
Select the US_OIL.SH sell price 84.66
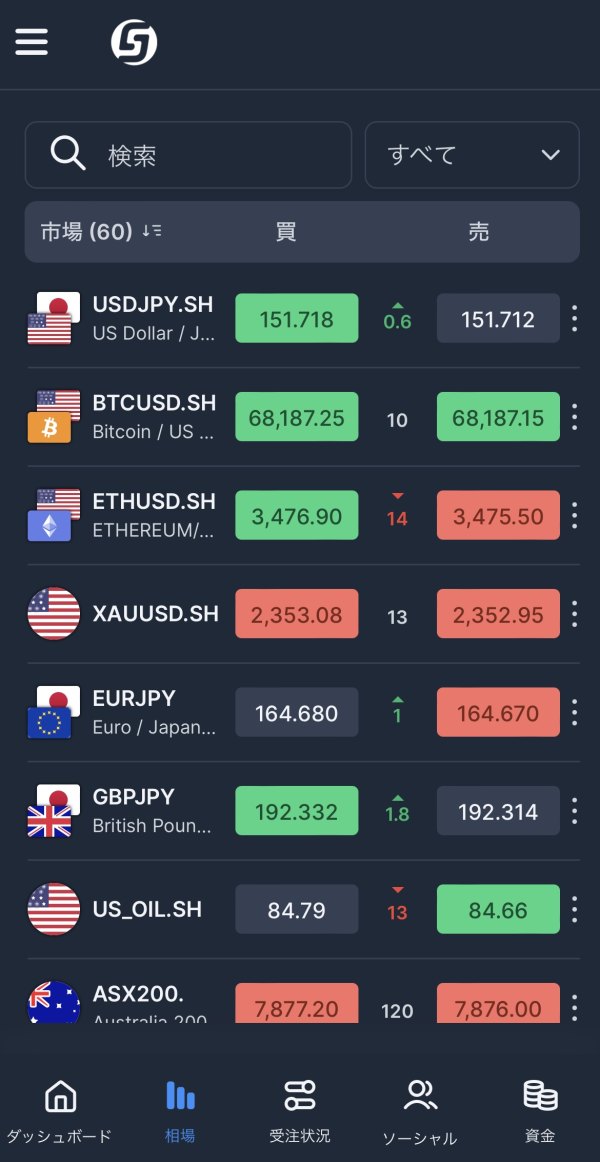[x=498, y=909]
